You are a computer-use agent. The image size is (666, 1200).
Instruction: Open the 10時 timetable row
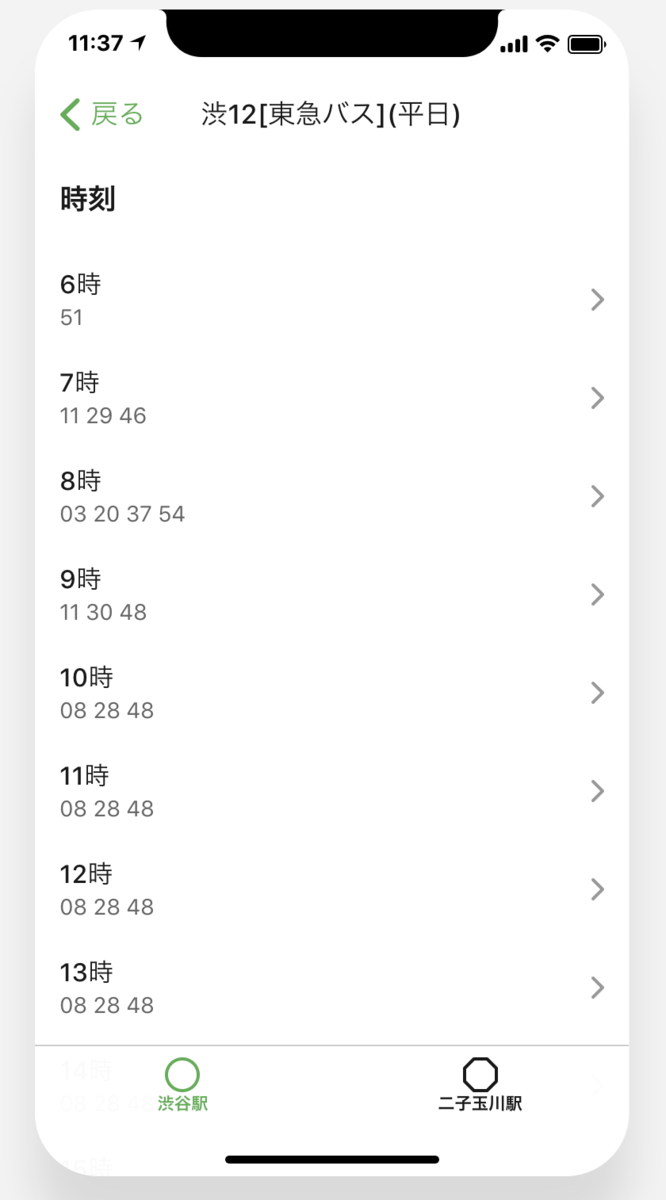pos(332,693)
